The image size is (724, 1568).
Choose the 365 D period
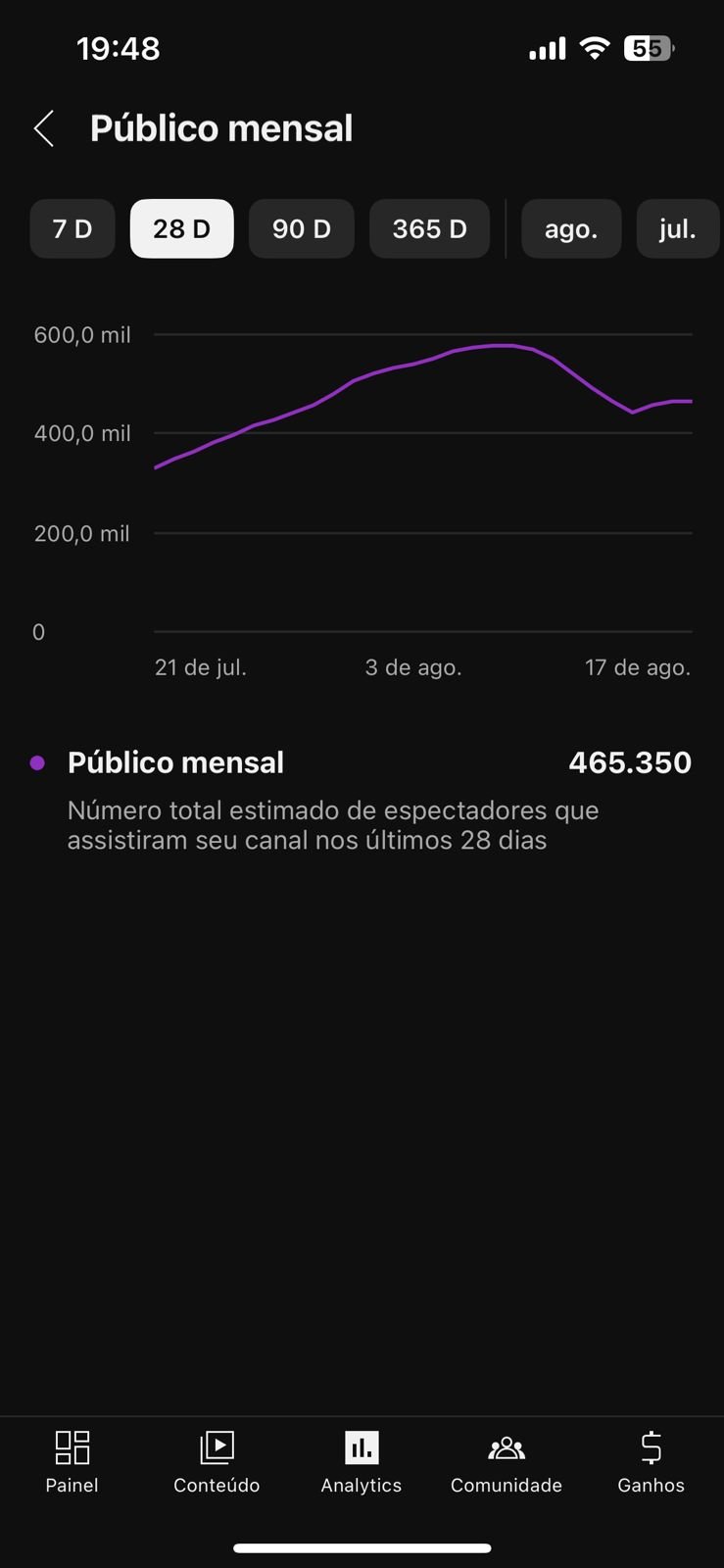[x=429, y=229]
